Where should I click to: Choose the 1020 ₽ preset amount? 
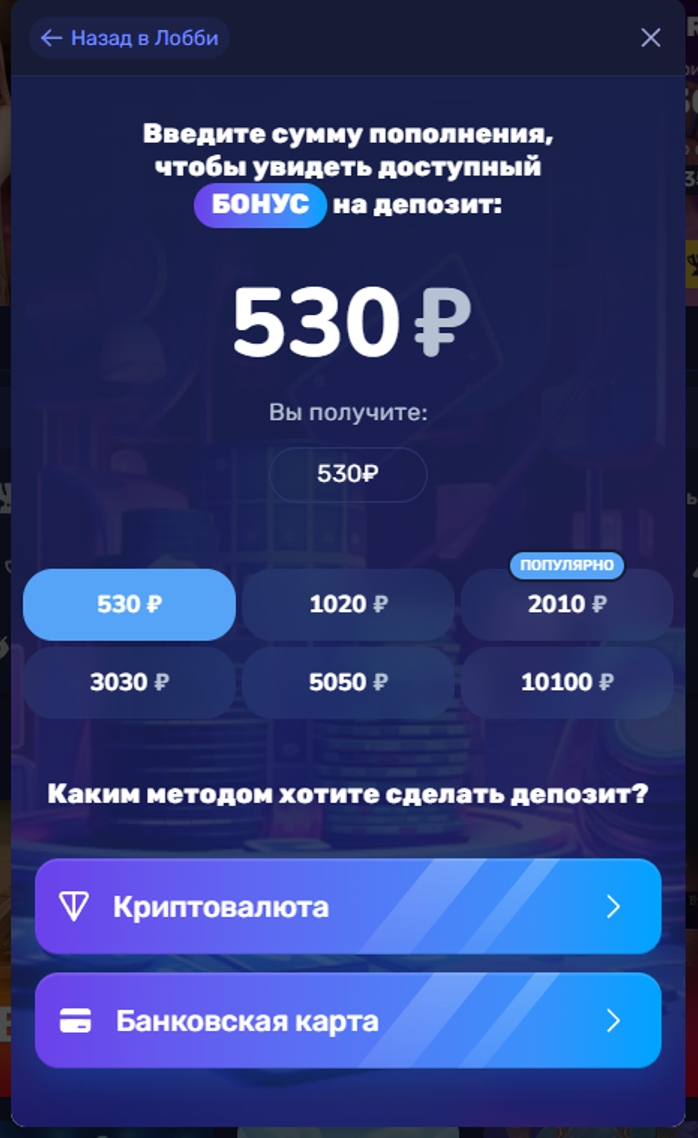[348, 605]
